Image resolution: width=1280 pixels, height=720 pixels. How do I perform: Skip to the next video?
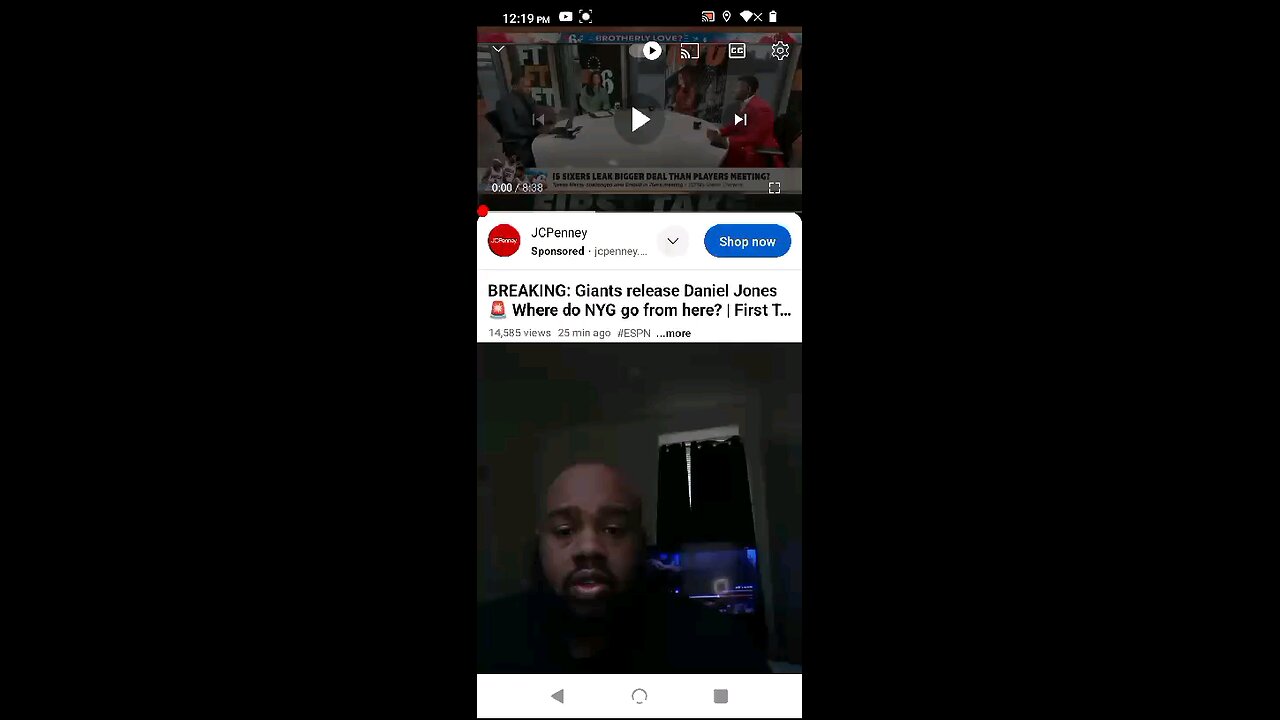740,120
